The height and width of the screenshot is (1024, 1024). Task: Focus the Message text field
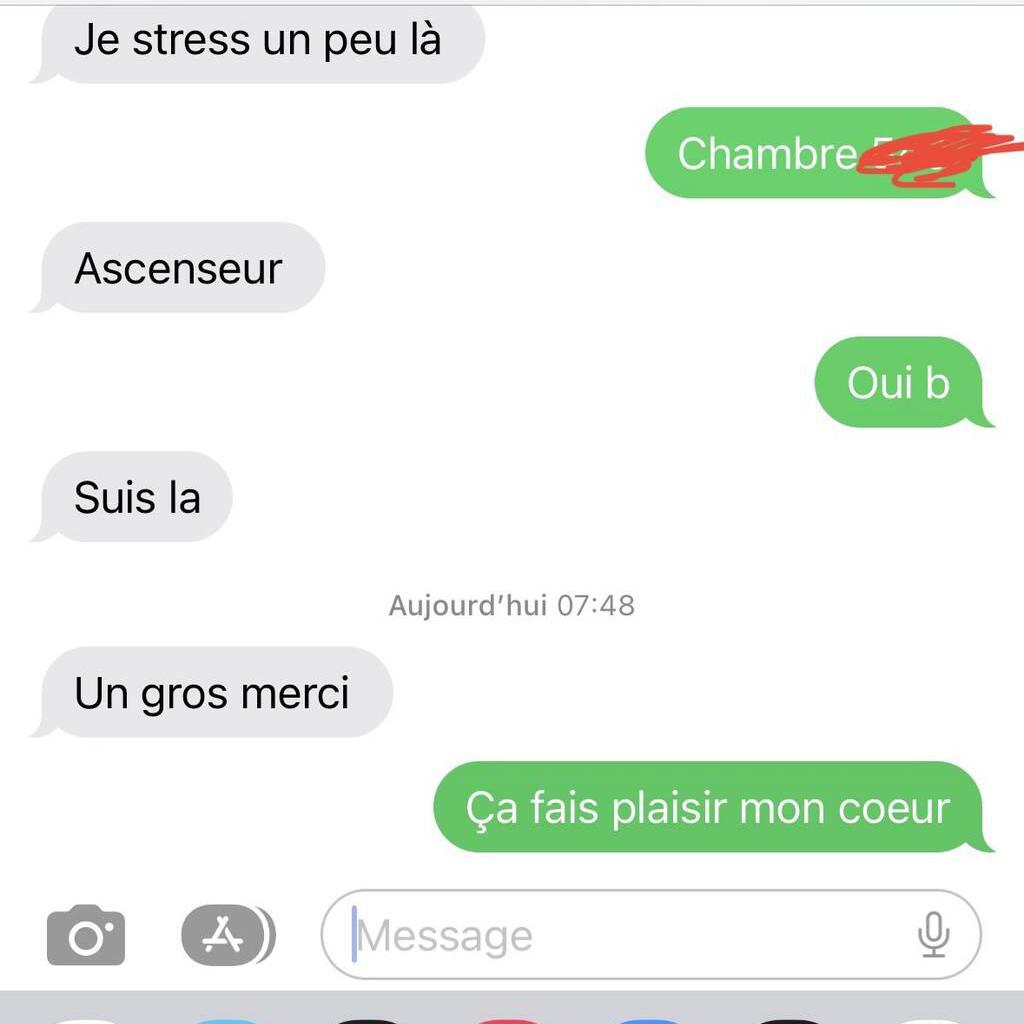coord(620,936)
